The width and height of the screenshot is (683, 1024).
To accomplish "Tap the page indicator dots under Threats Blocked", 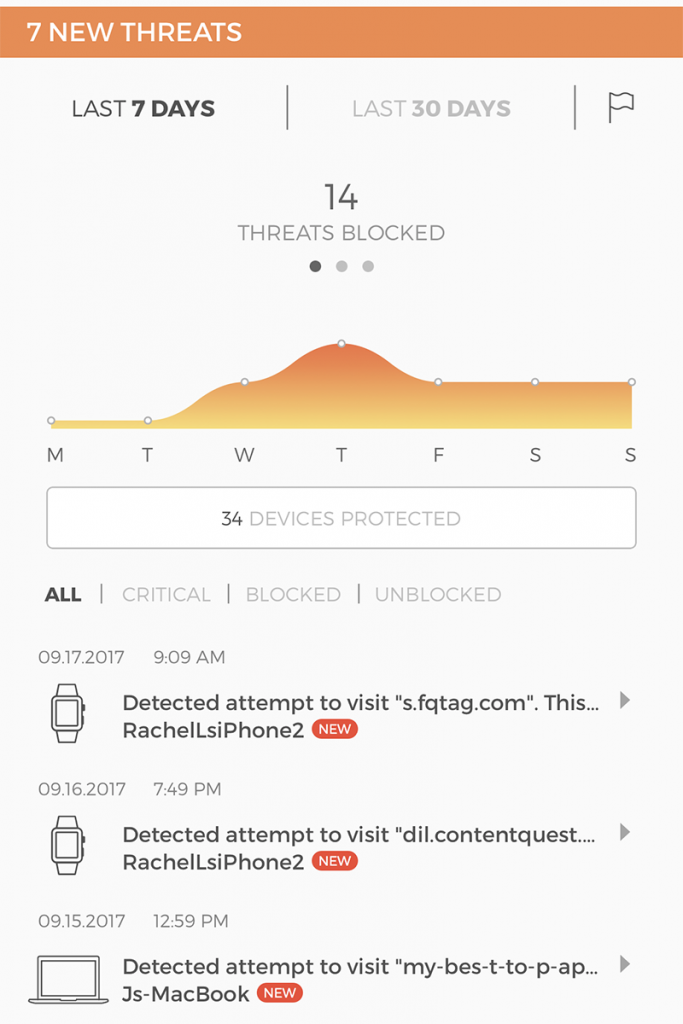I will (x=341, y=267).
